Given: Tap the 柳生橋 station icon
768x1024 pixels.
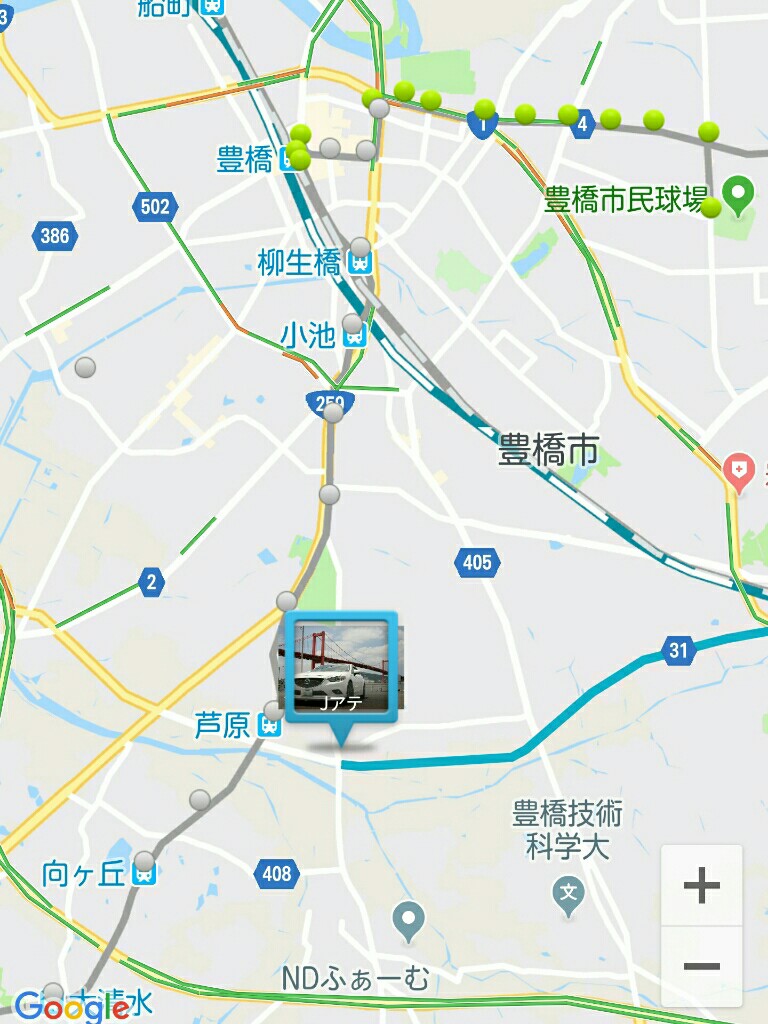Looking at the screenshot, I should click(358, 264).
